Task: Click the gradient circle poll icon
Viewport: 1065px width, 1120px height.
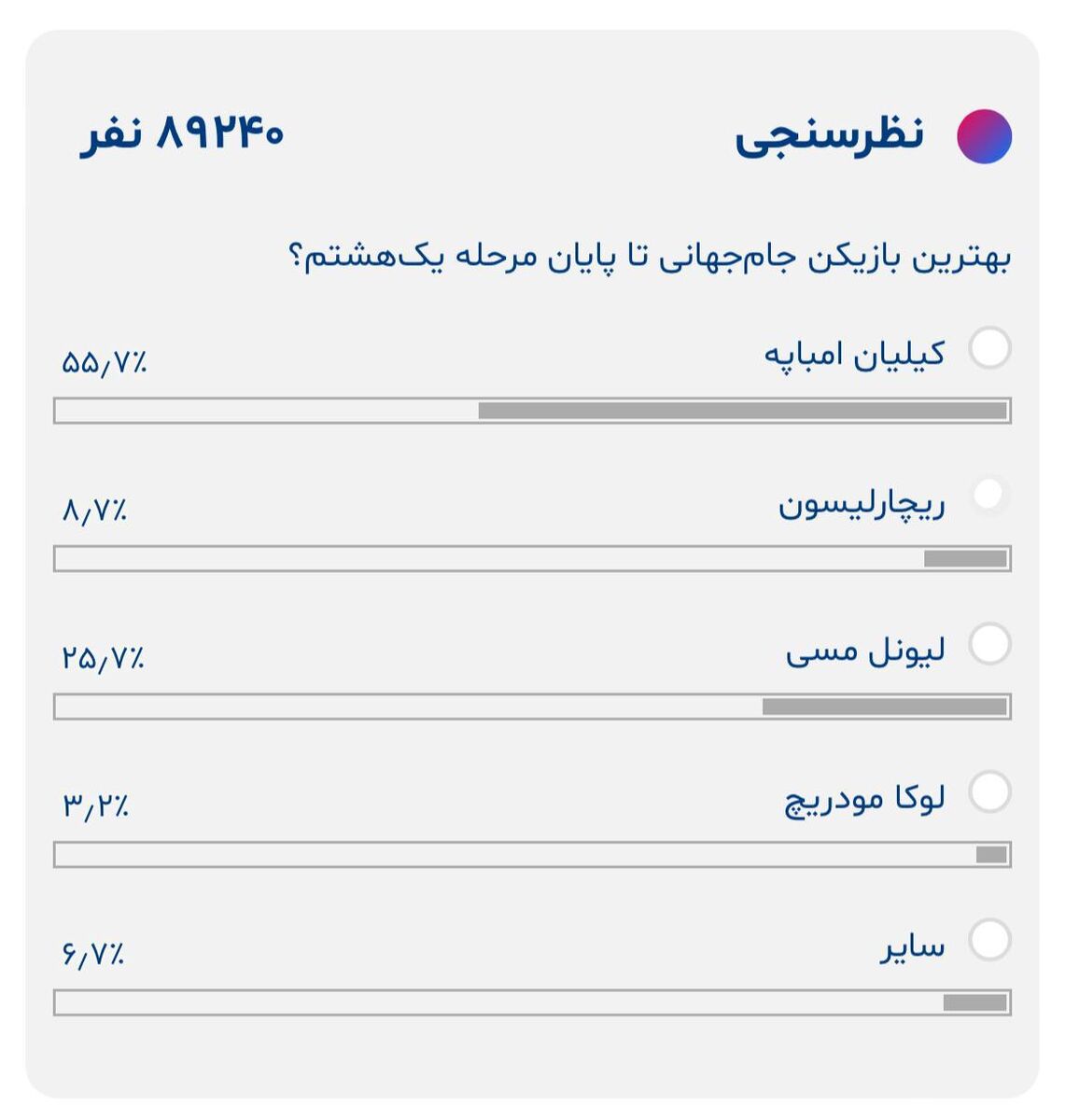Action: pyautogui.click(x=987, y=135)
